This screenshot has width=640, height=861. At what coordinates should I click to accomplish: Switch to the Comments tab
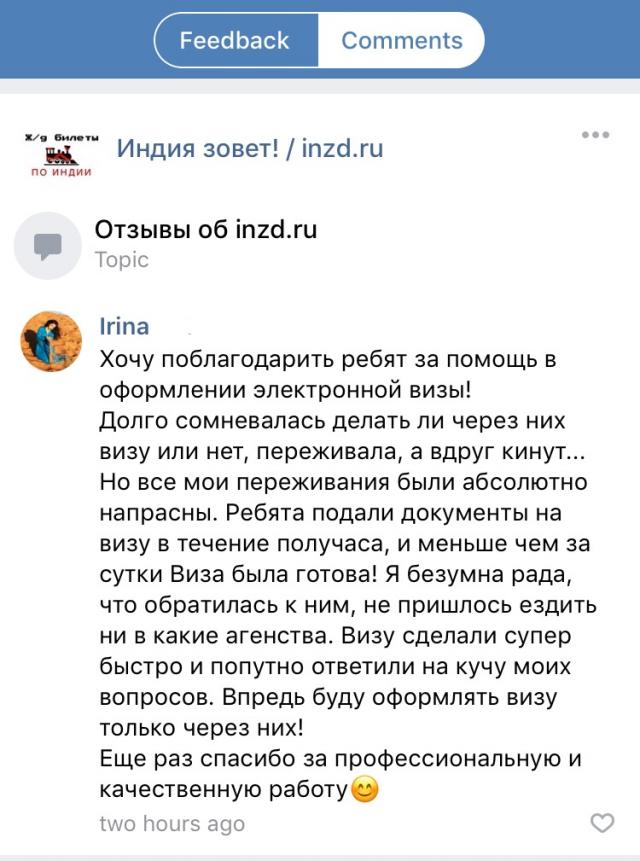click(x=402, y=41)
